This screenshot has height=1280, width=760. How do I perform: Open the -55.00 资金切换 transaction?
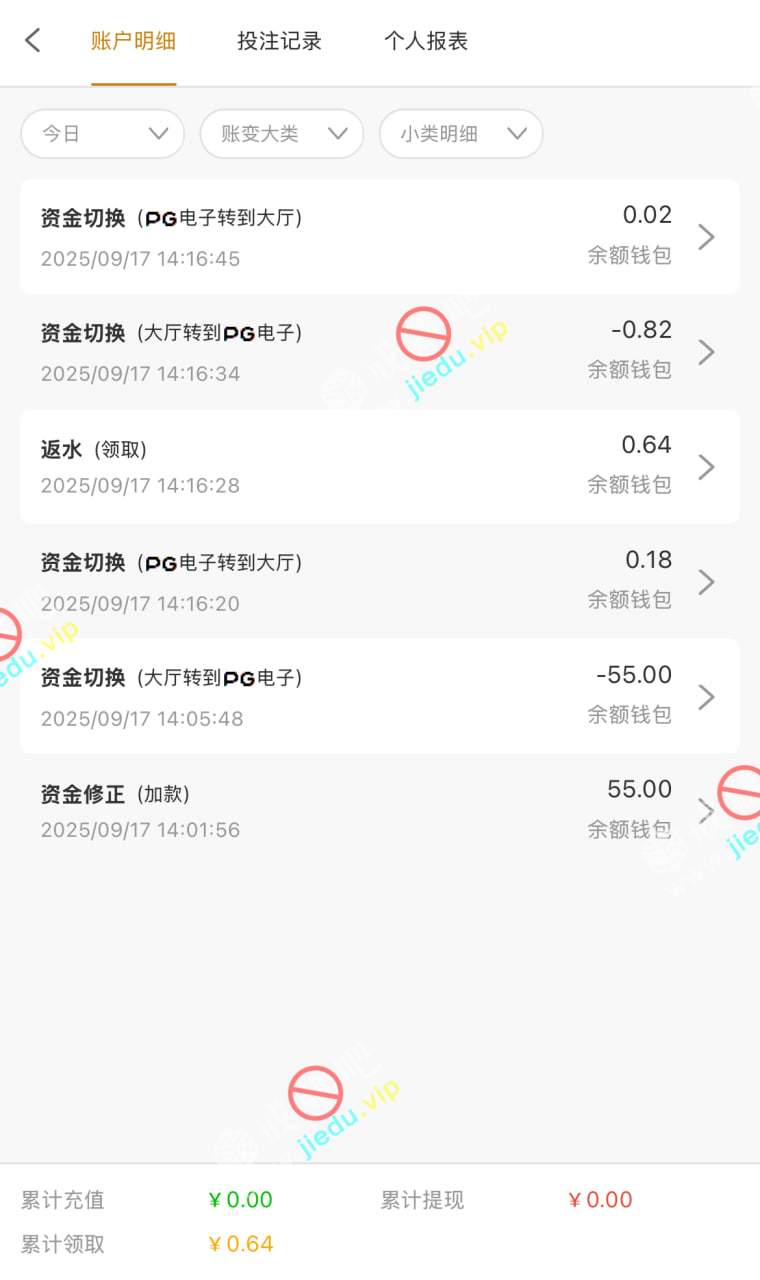point(380,697)
